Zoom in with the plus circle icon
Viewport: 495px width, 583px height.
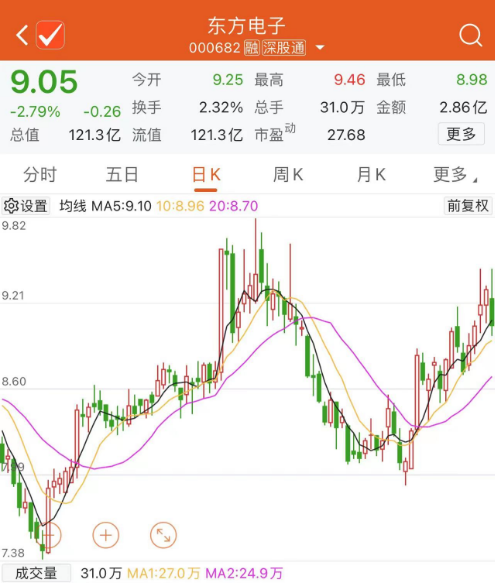pos(106,535)
